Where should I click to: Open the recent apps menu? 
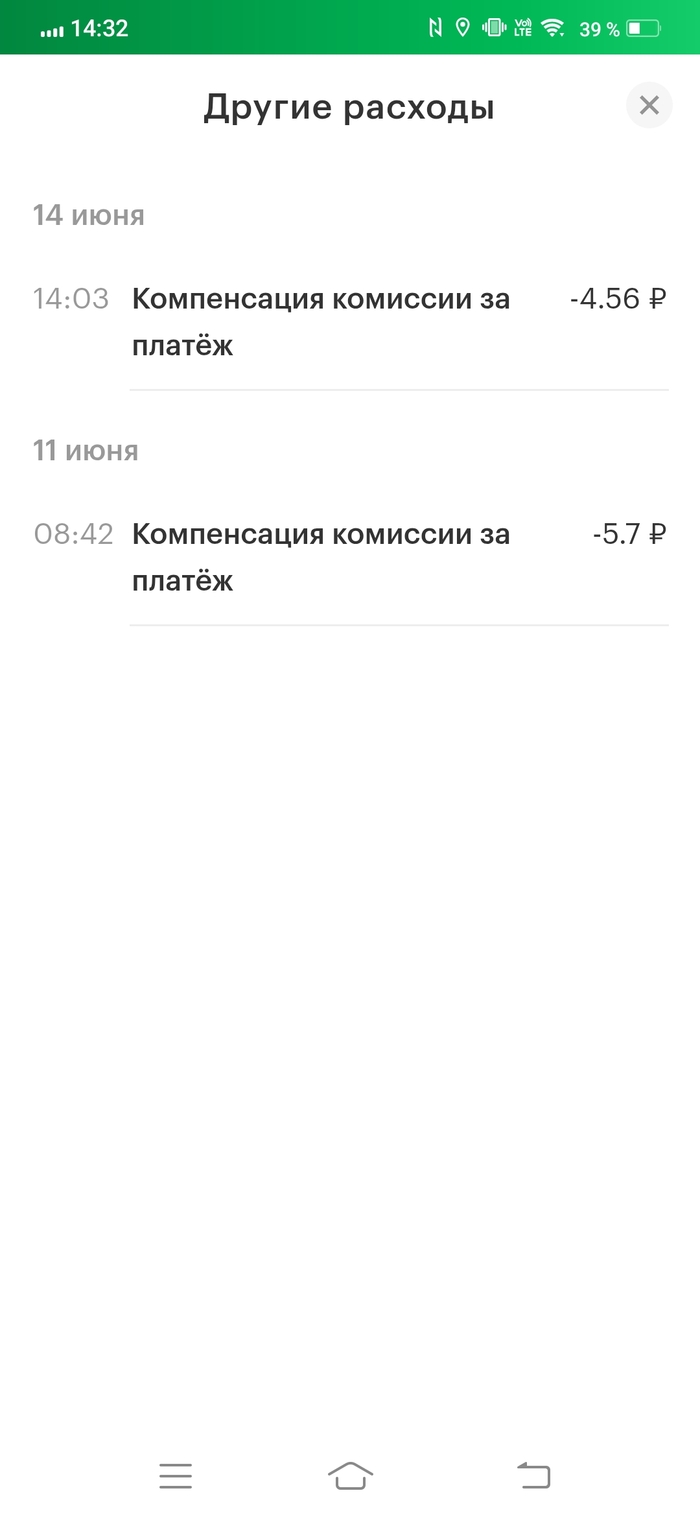coord(175,1476)
